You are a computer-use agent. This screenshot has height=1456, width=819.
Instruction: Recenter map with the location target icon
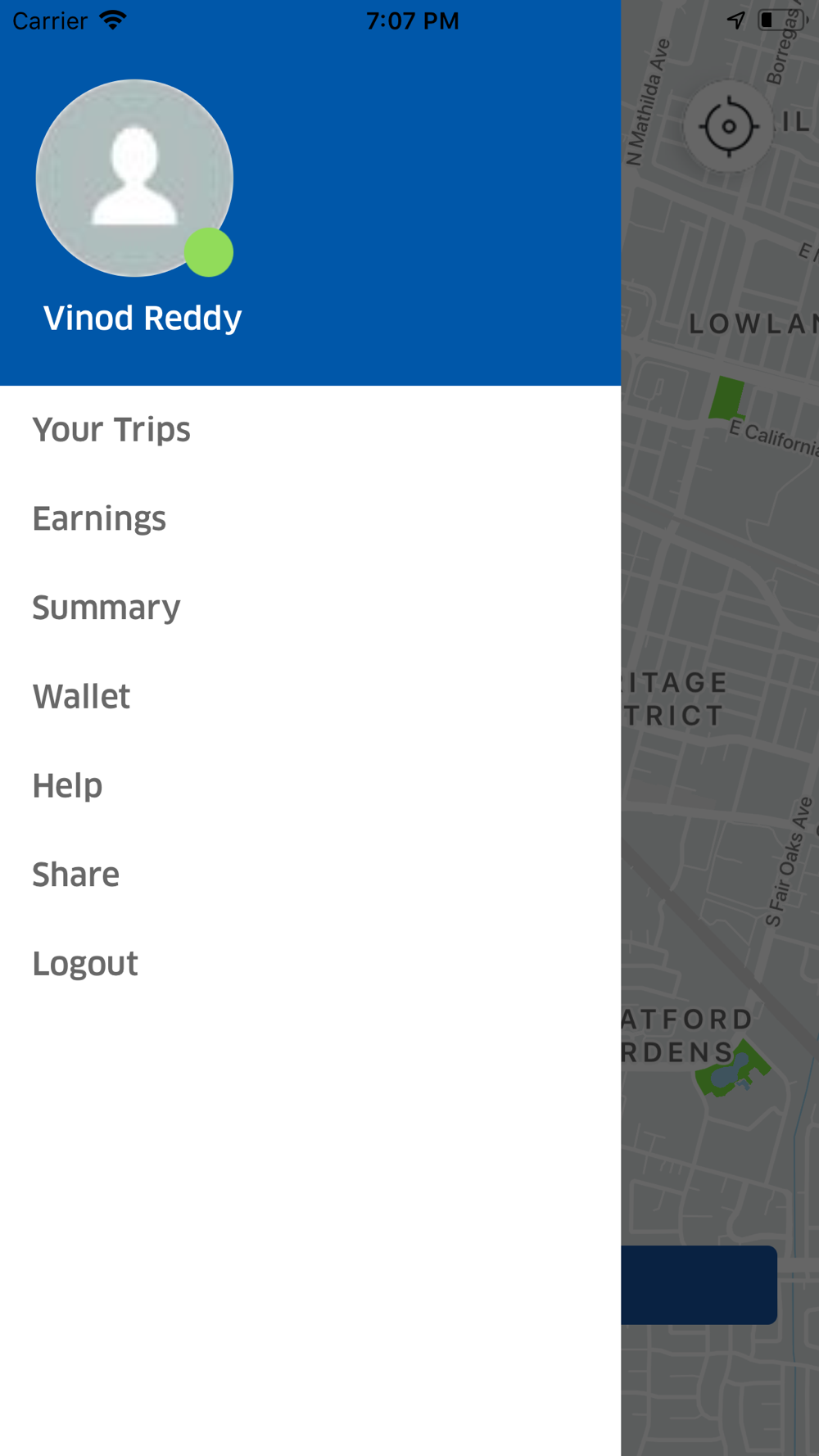point(728,126)
